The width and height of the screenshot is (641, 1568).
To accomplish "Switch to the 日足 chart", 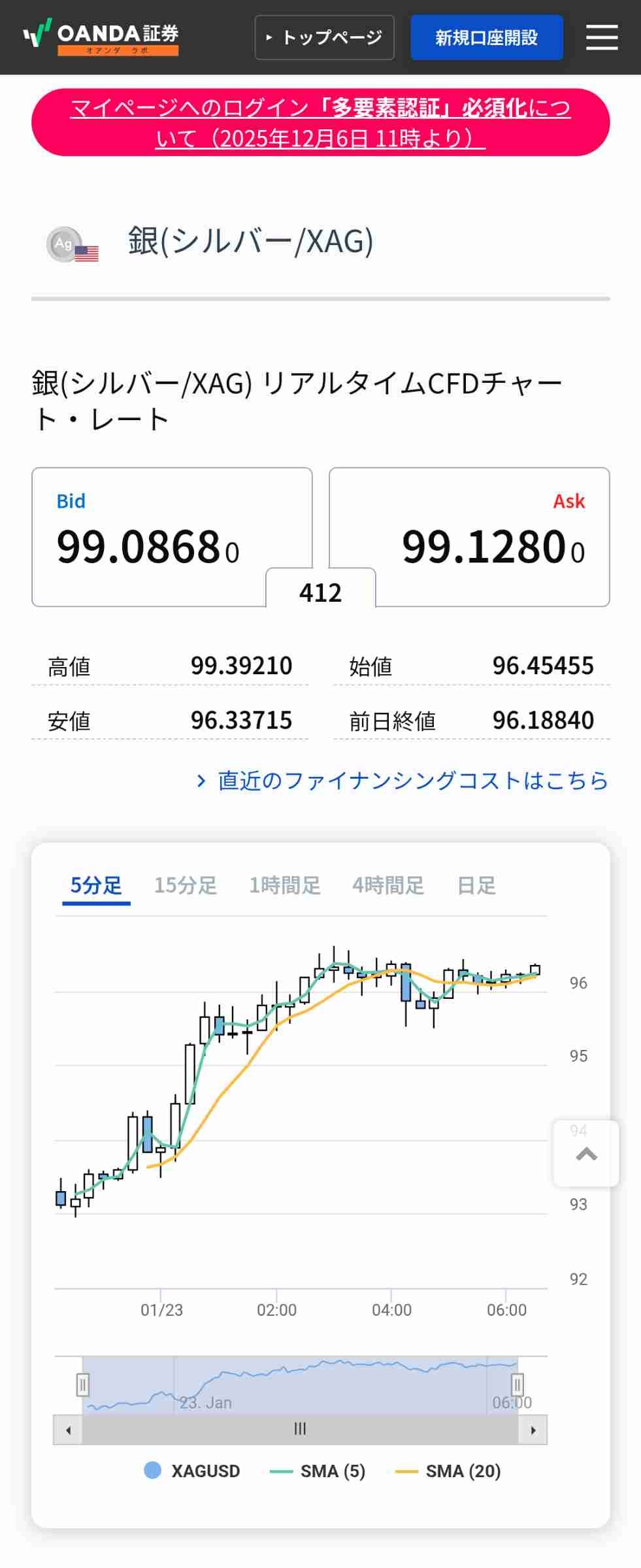I will 476,885.
